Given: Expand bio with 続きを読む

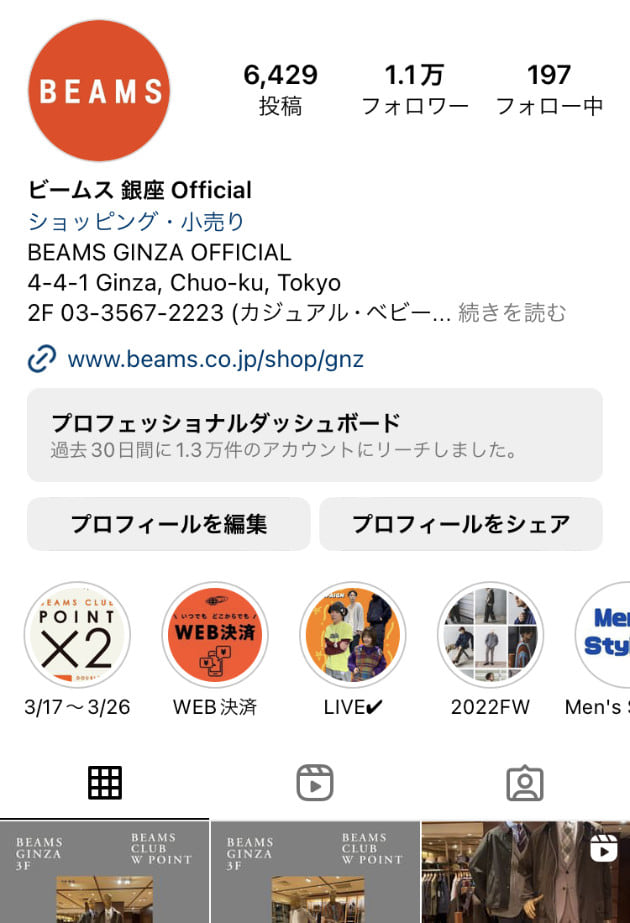Looking at the screenshot, I should click(512, 313).
